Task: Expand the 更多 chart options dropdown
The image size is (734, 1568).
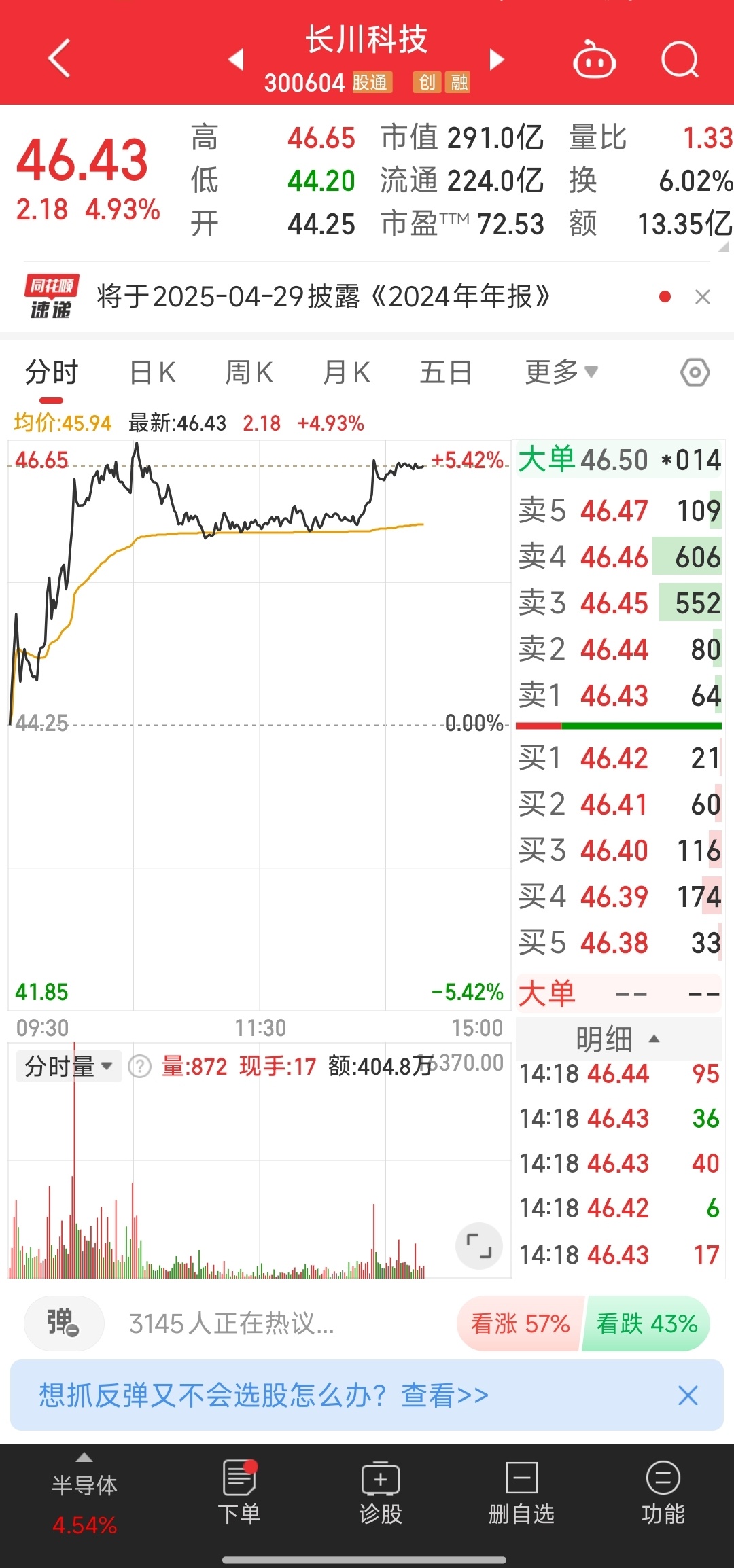Action: pos(561,372)
